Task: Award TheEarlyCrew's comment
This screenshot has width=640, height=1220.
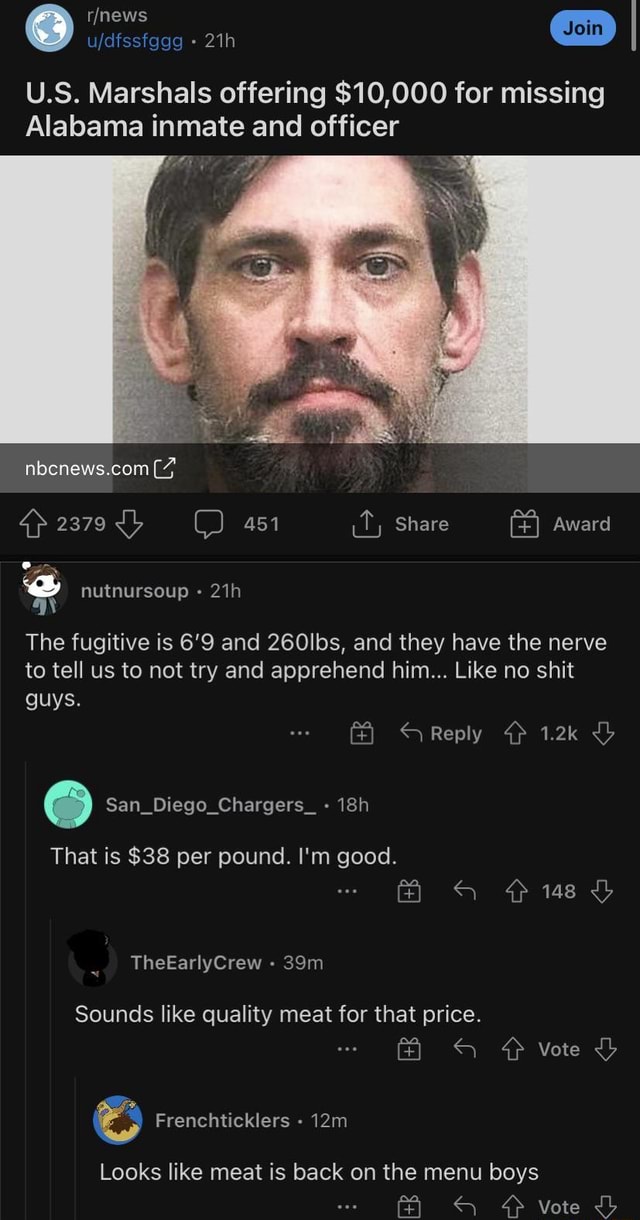Action: pyautogui.click(x=408, y=1049)
